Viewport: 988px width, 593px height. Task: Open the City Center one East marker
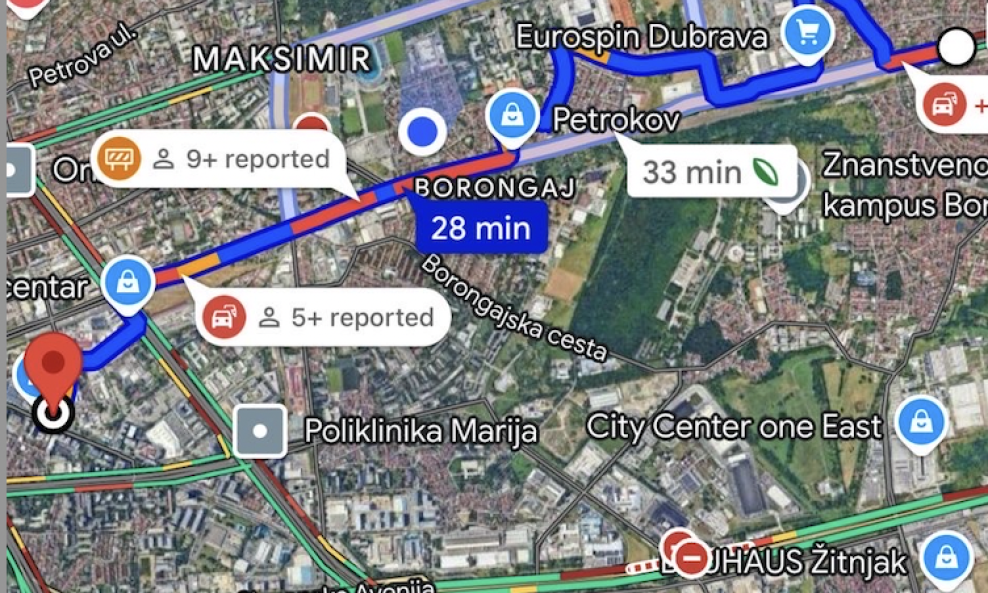coord(917,422)
